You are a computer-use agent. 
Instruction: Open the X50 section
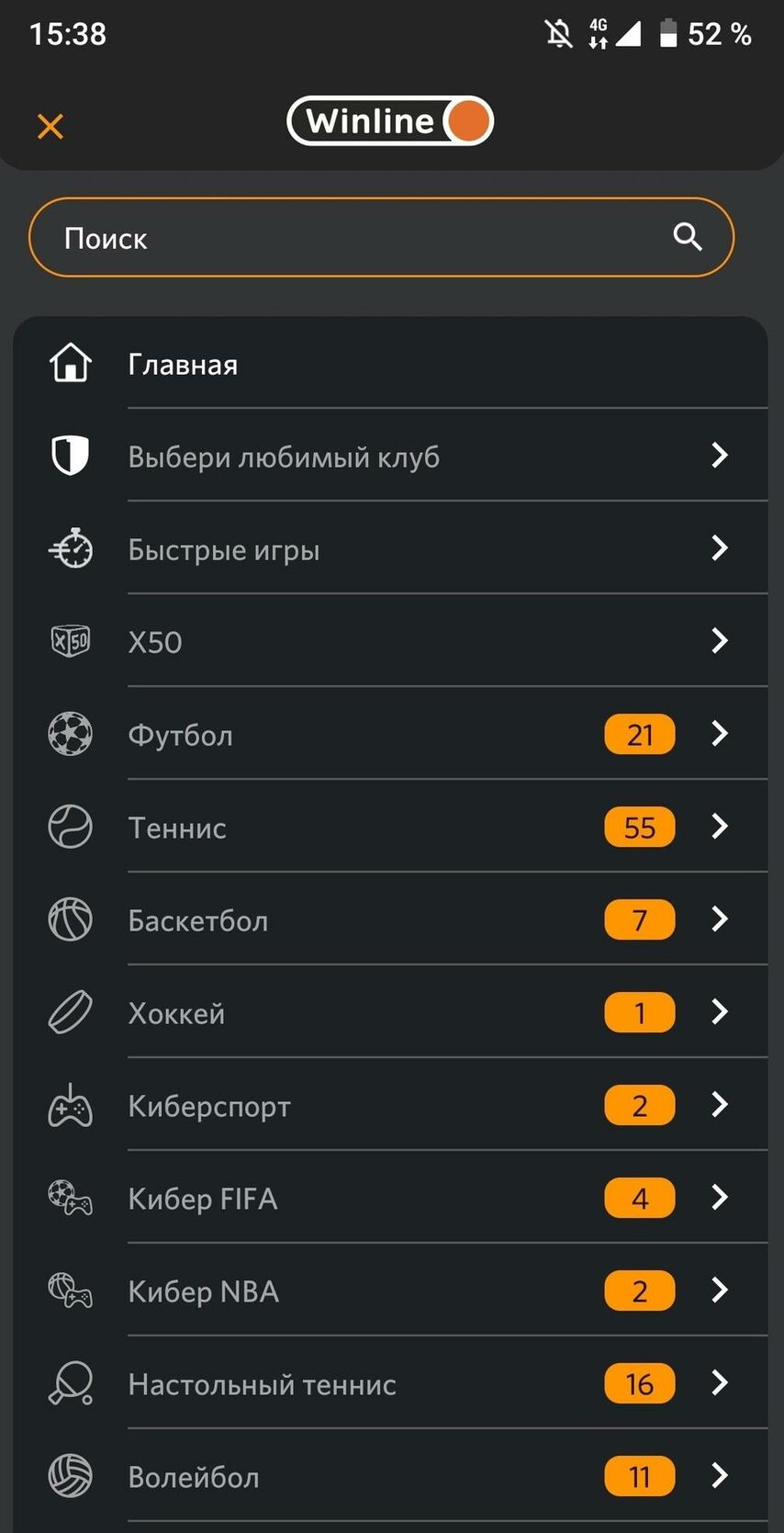(x=390, y=641)
